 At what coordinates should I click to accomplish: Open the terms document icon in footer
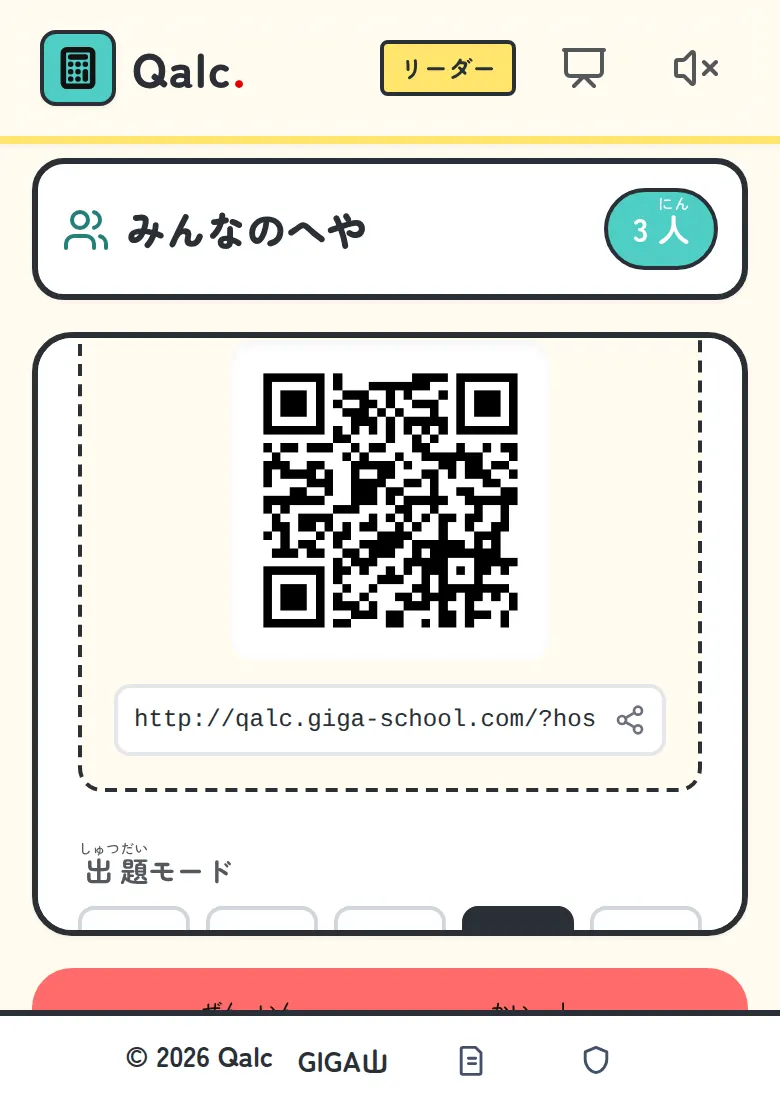[471, 1061]
